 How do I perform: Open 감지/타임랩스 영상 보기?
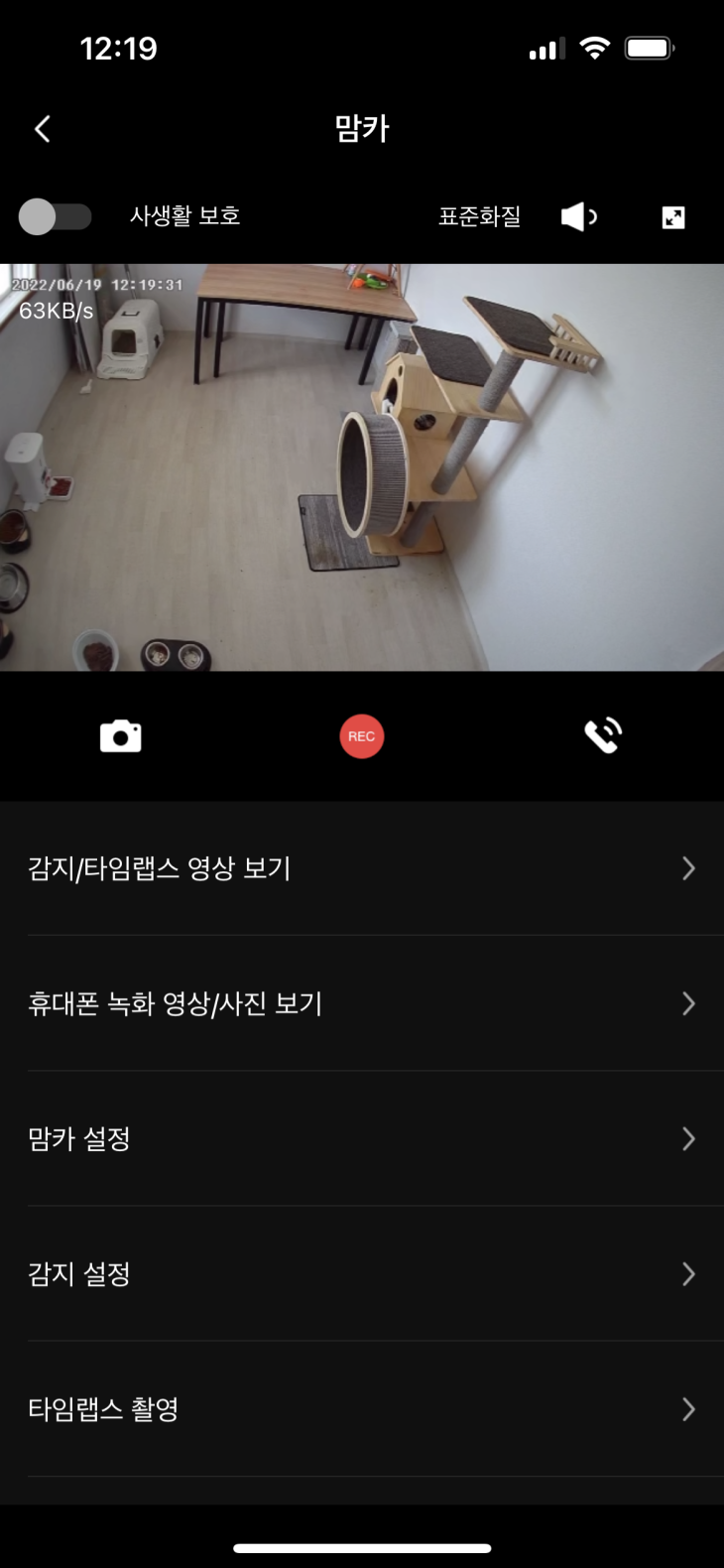361,868
